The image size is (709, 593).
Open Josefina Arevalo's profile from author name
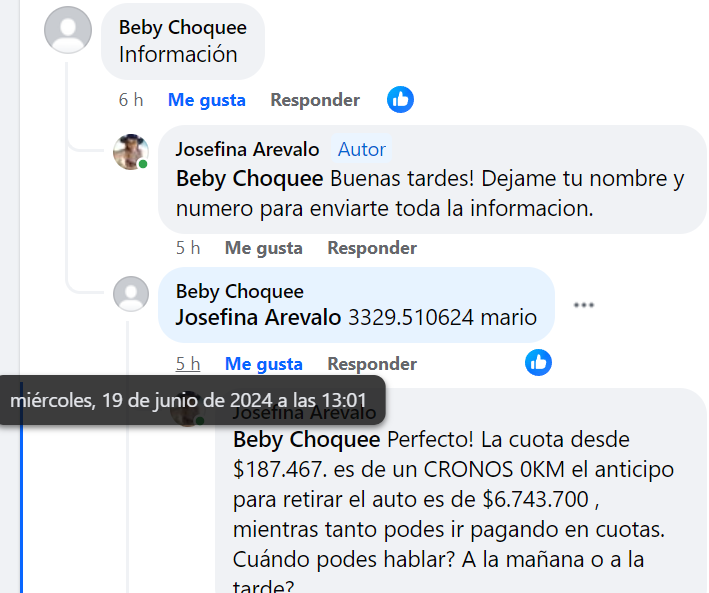[x=247, y=149]
